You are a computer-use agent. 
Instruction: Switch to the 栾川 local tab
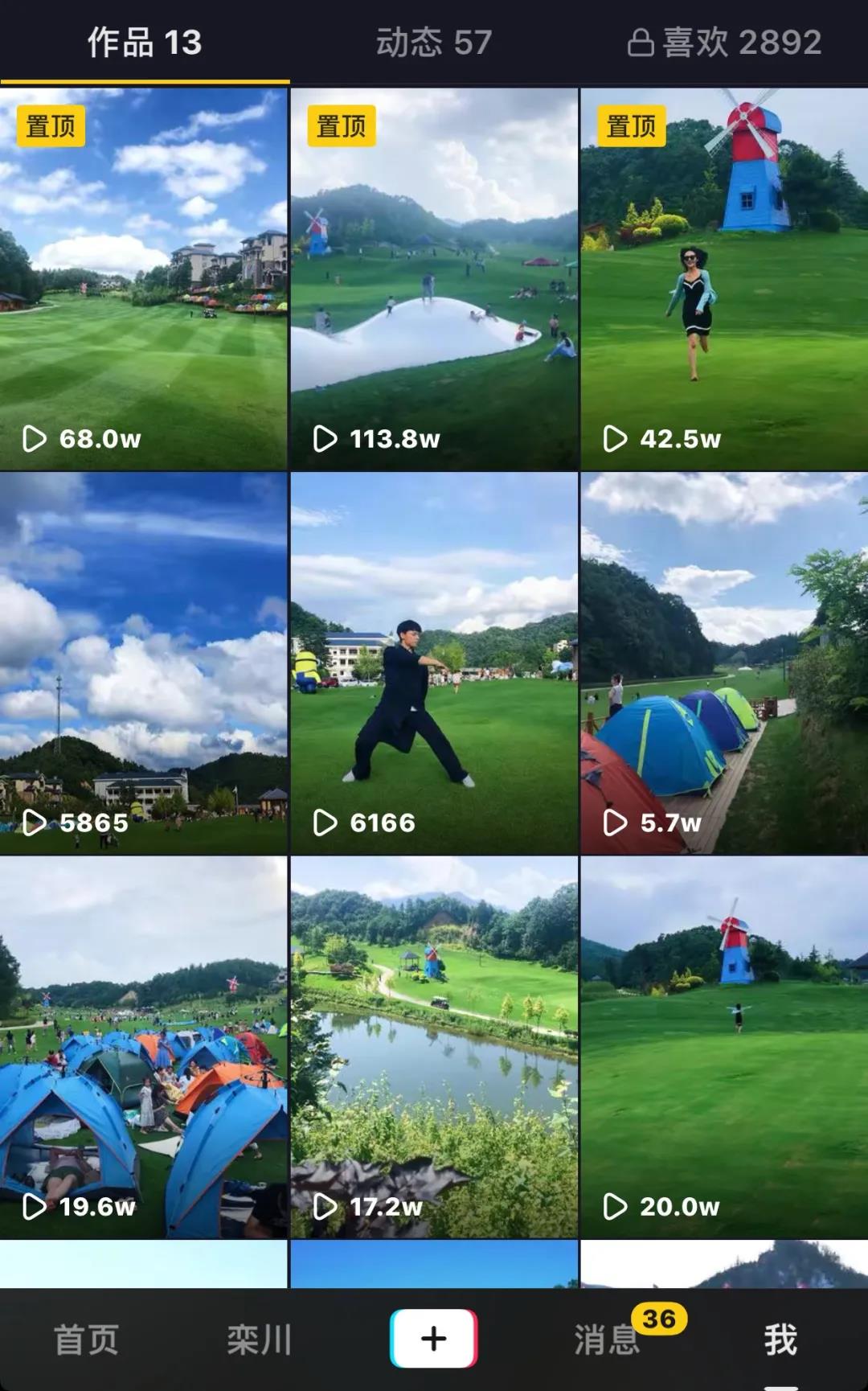259,1340
